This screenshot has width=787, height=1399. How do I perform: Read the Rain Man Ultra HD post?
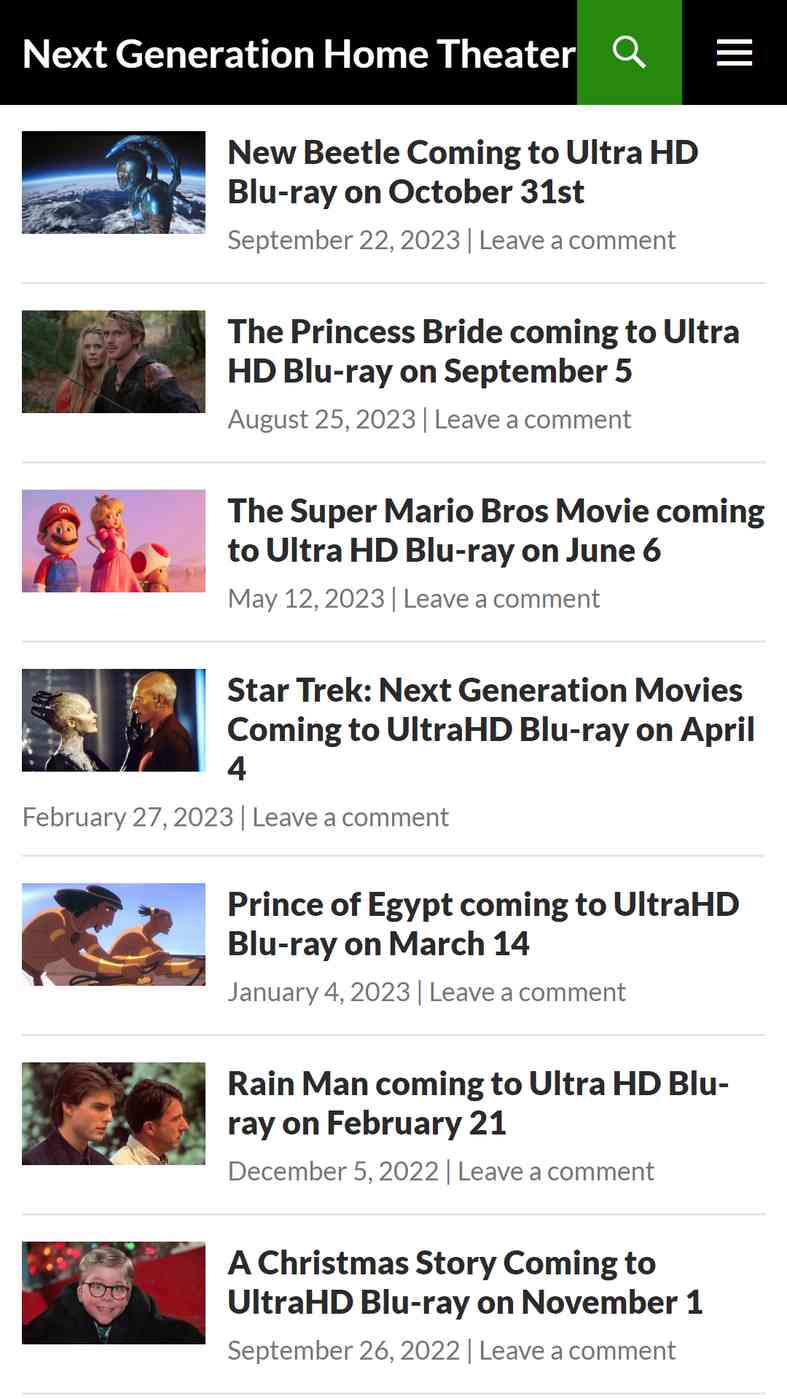[478, 1102]
